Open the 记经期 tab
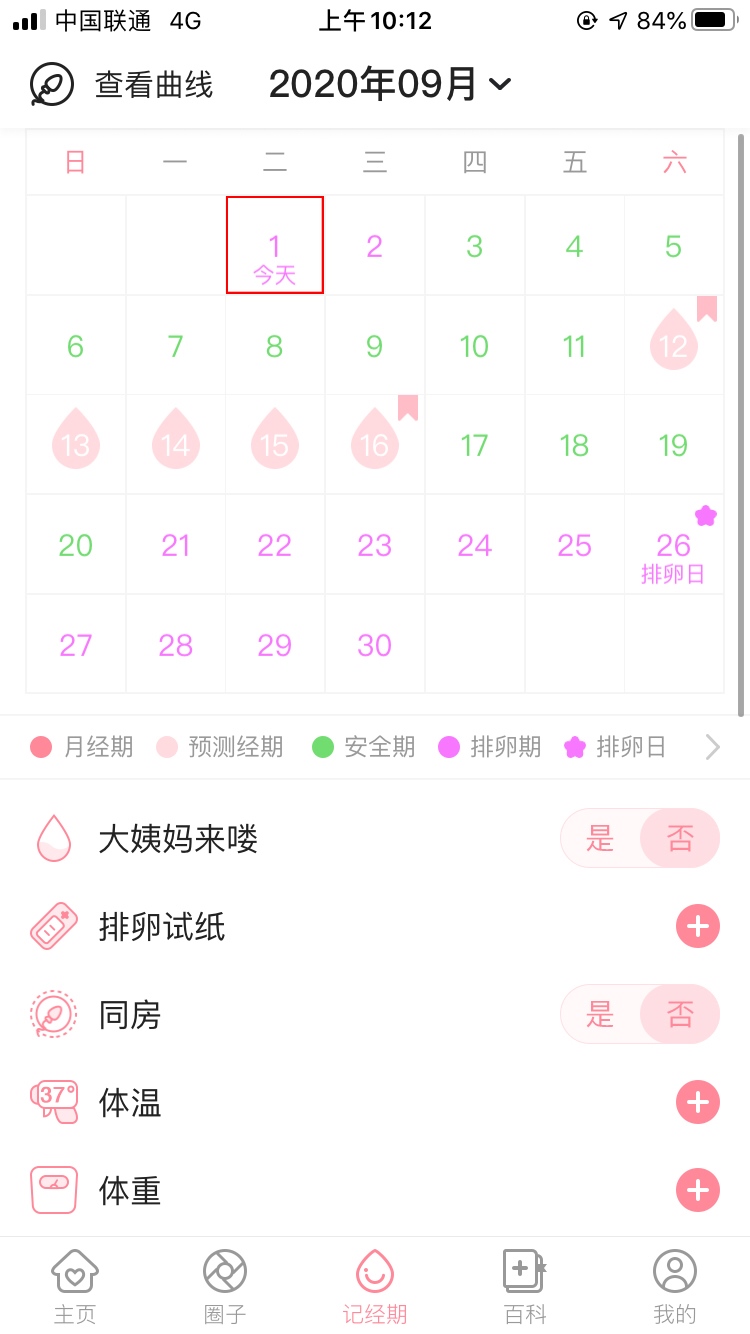Screen dimensions: 750x1334 click(375, 1287)
